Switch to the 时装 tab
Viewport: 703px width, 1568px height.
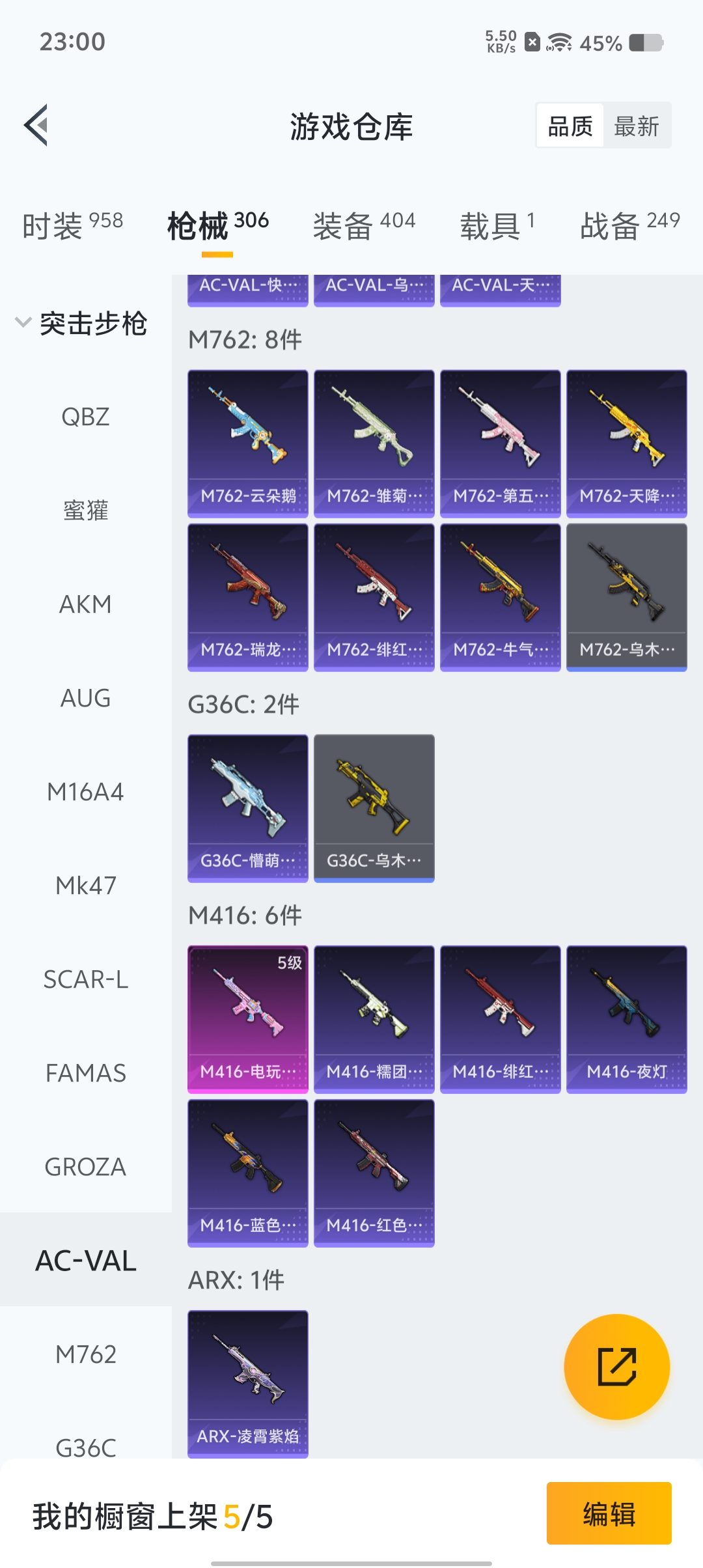coord(72,225)
